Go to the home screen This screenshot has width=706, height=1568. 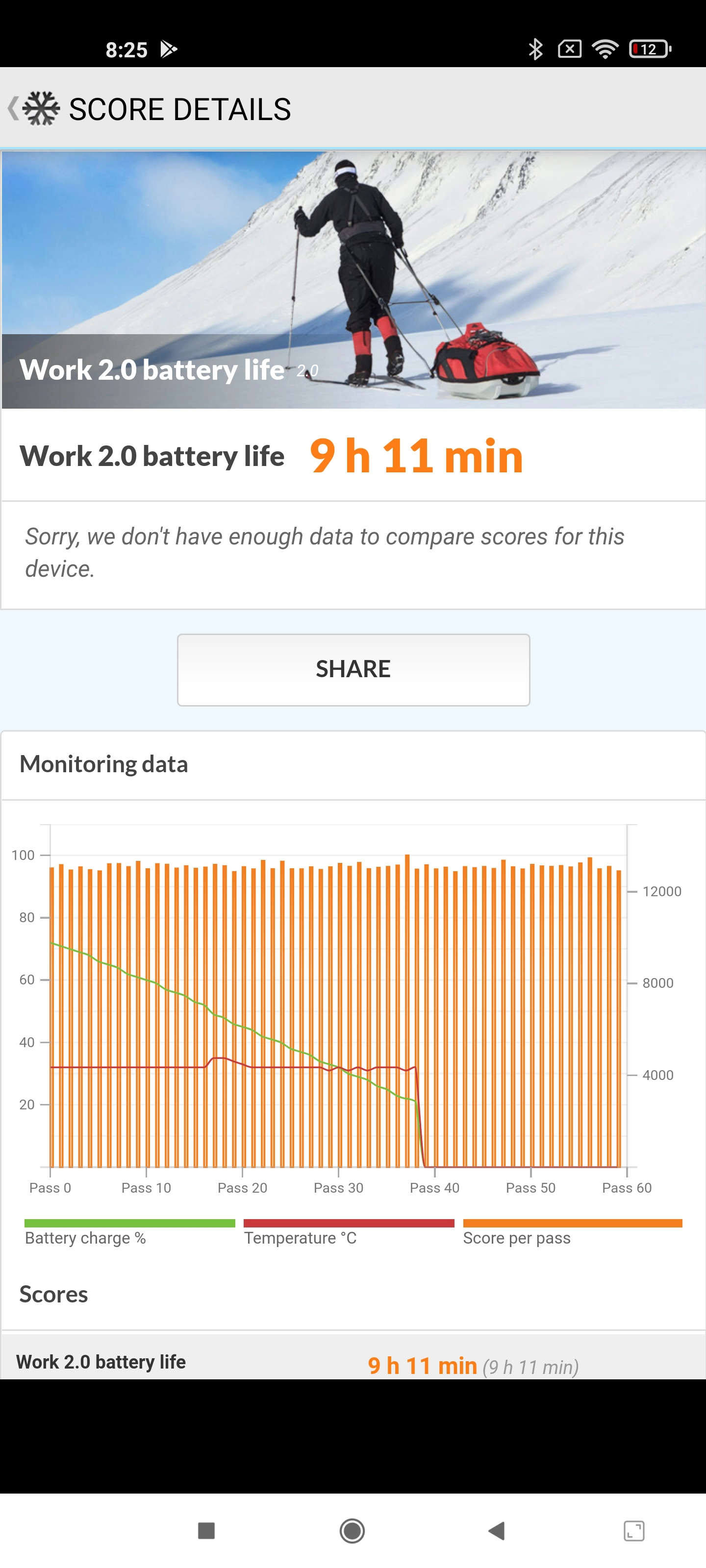[352, 1530]
